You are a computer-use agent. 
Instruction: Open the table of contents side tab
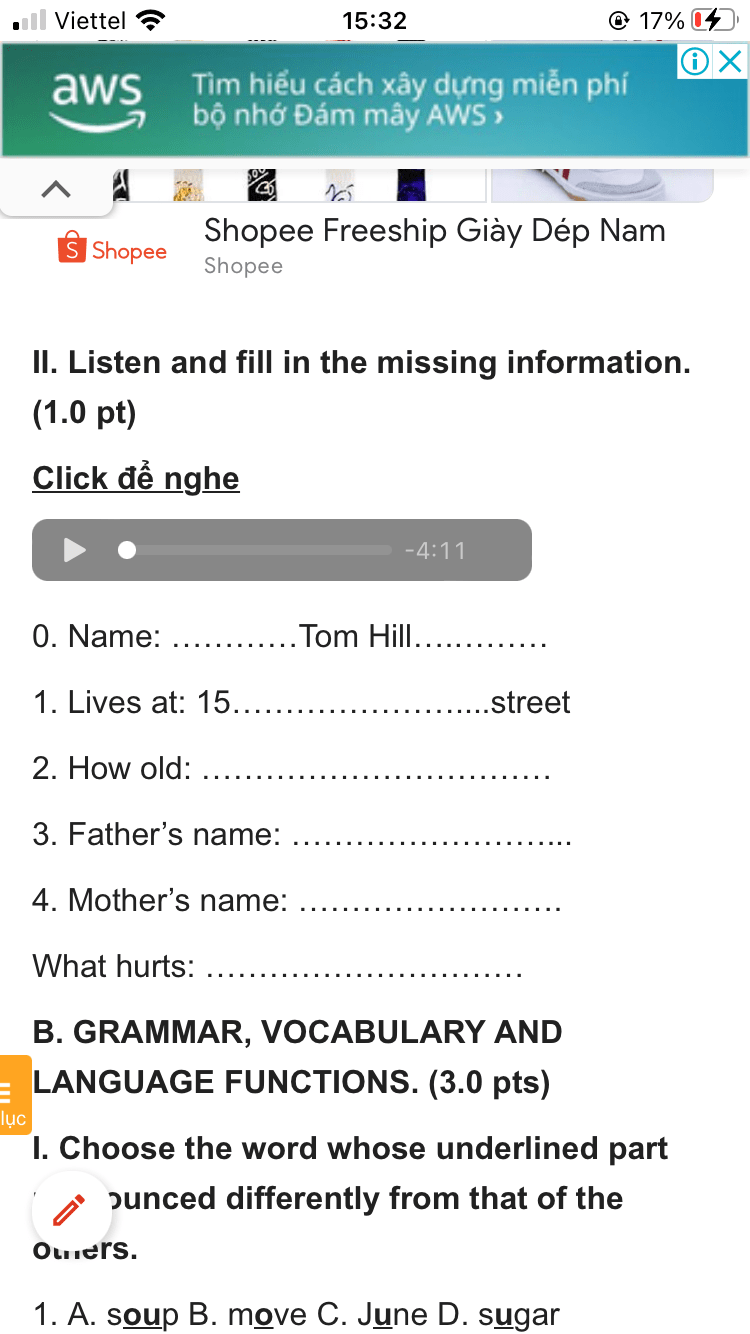[14, 1094]
